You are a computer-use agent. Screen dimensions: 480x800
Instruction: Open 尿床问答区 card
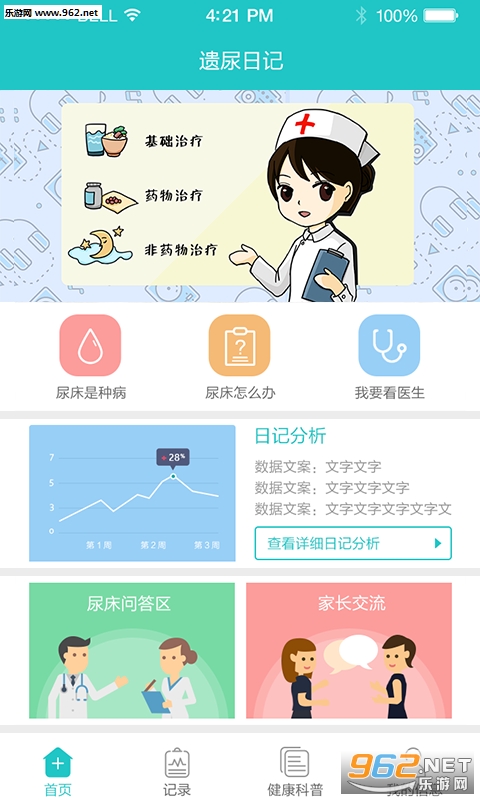tap(132, 651)
